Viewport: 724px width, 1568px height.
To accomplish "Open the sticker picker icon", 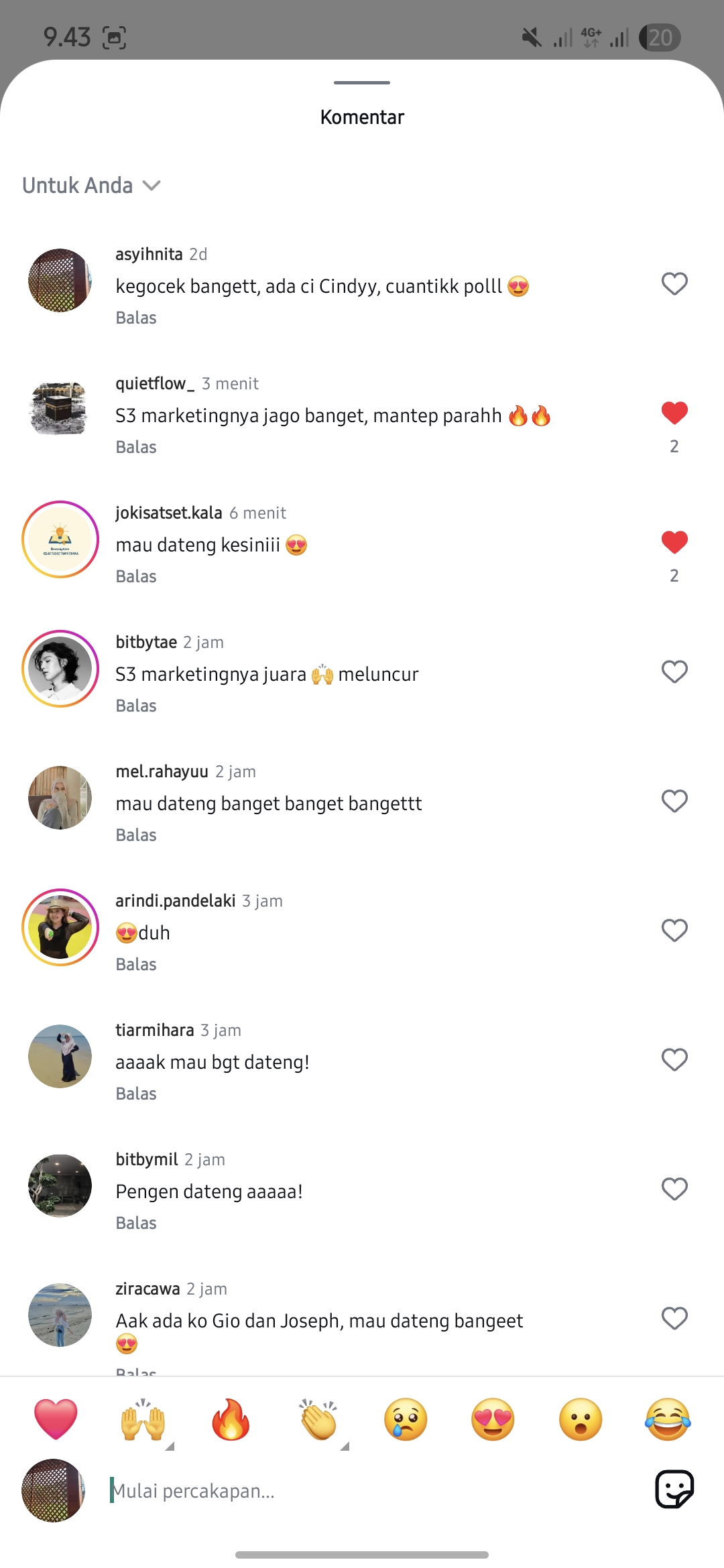I will [x=674, y=1490].
